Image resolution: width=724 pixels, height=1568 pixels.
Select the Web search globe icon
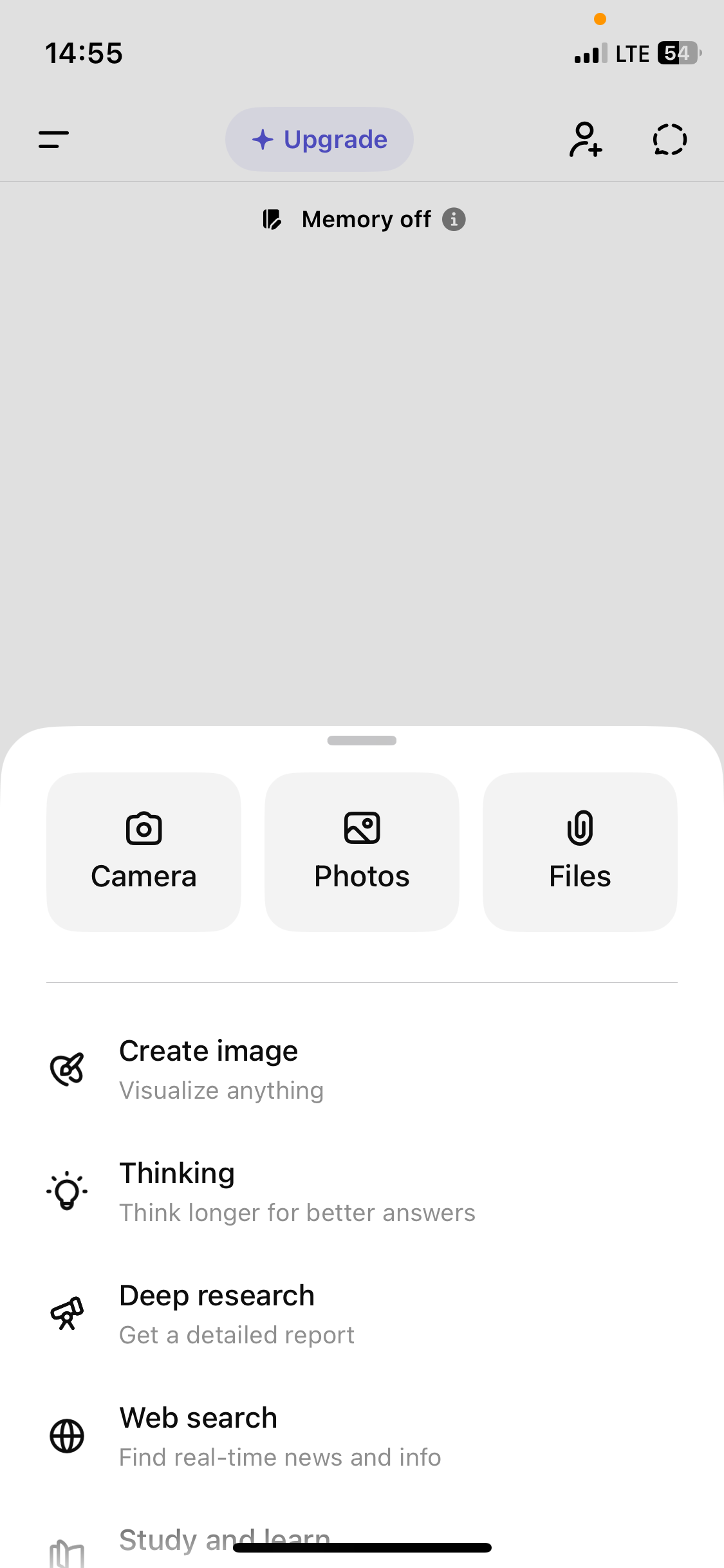[x=67, y=1435]
